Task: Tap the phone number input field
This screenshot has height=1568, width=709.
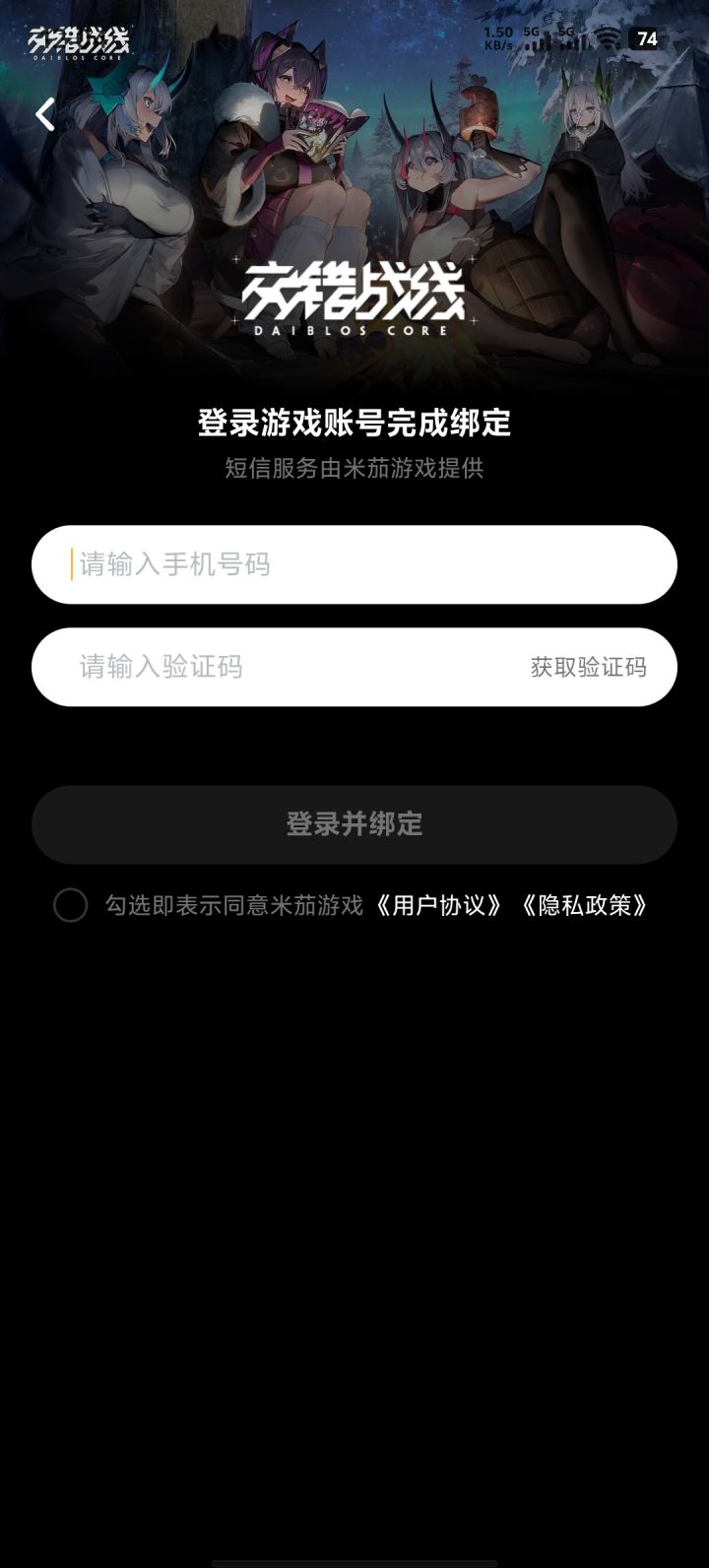Action: [x=295, y=565]
